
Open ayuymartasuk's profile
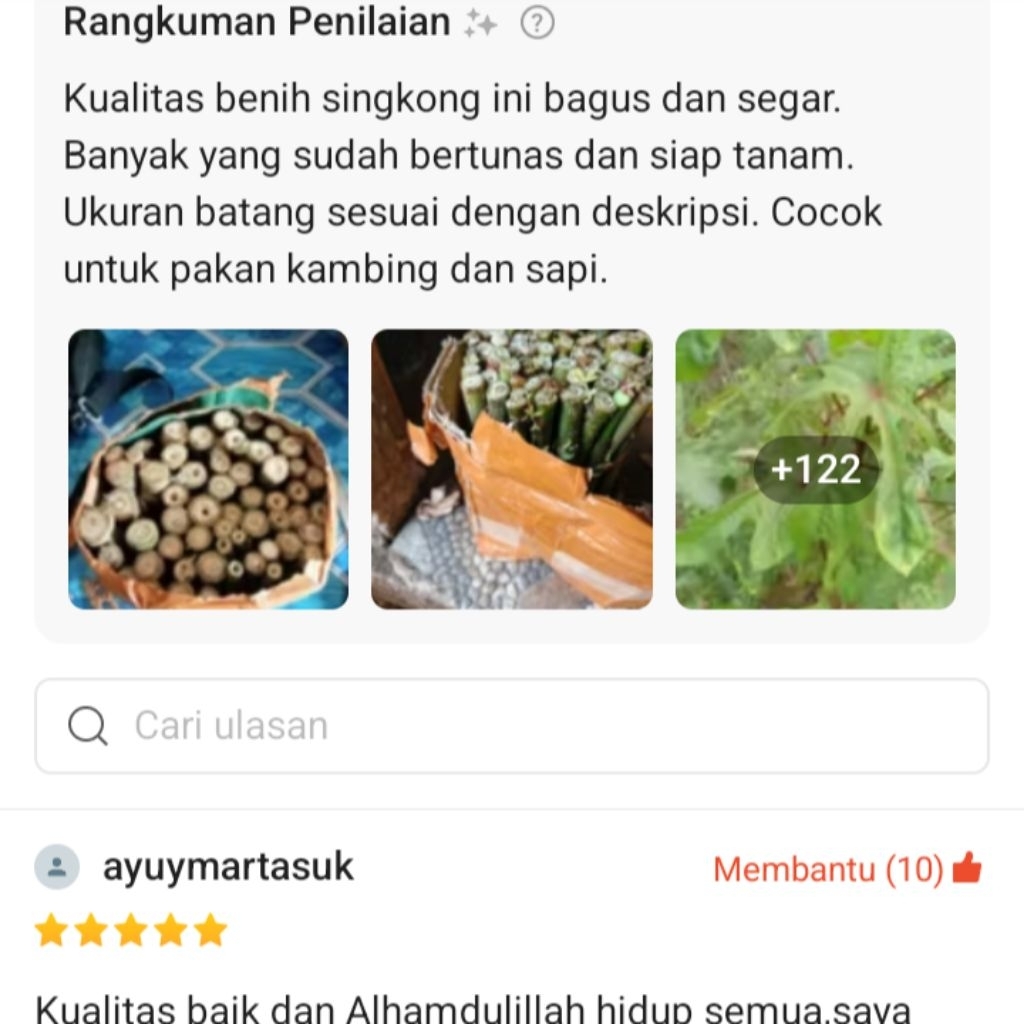pyautogui.click(x=228, y=867)
